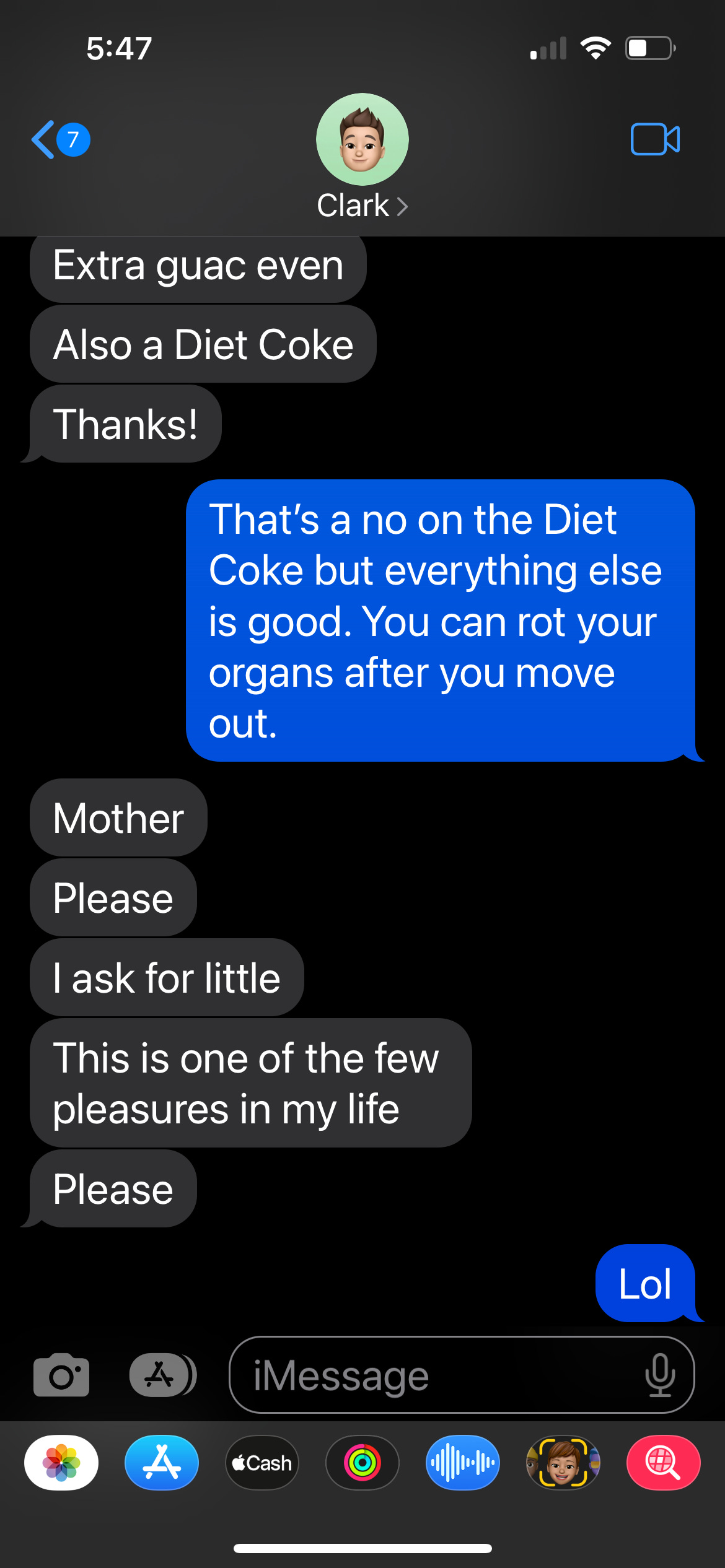Open the #images search app
This screenshot has width=725, height=1568.
664,1463
